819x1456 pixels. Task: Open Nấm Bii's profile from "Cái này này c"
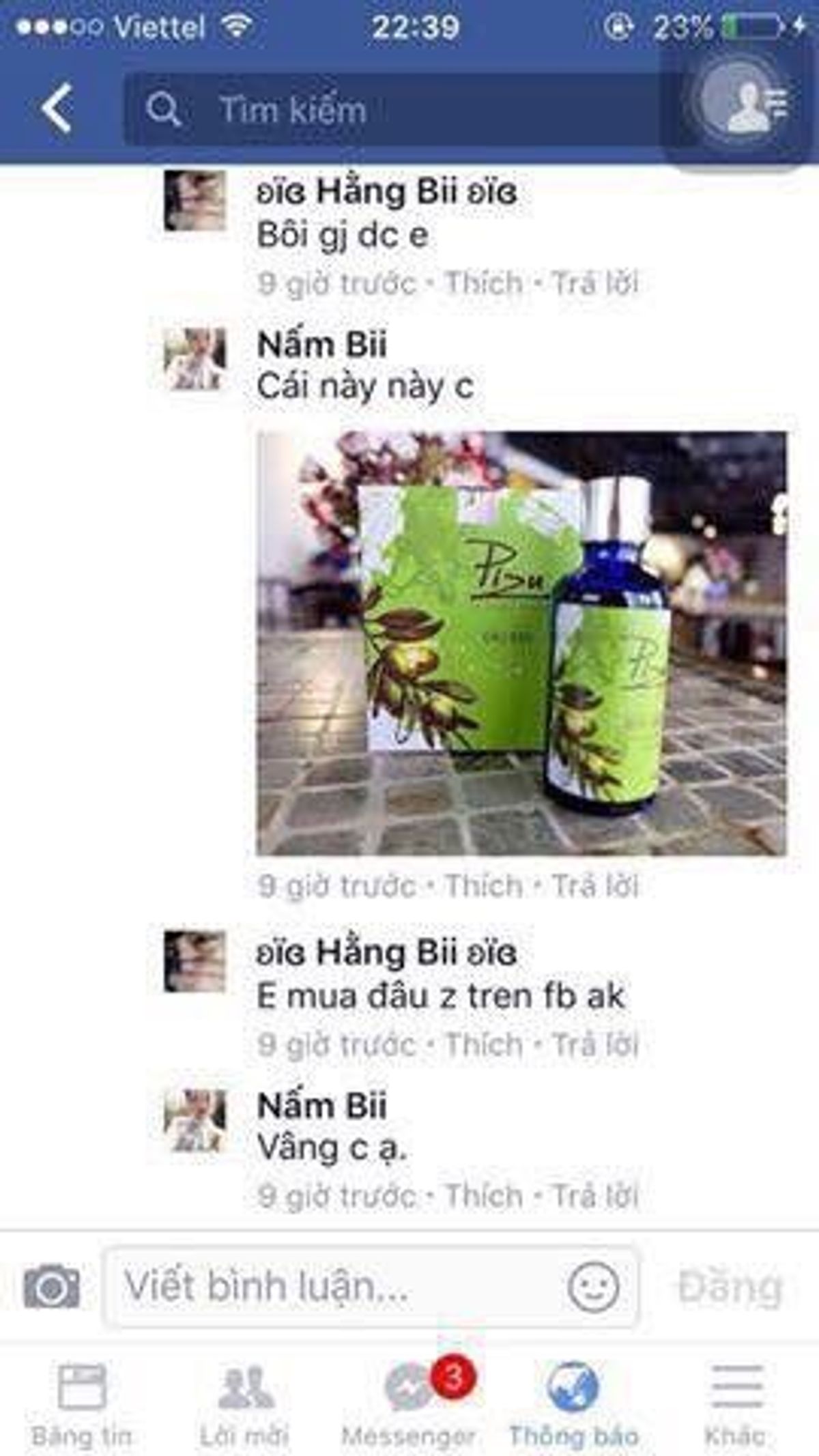coord(321,344)
